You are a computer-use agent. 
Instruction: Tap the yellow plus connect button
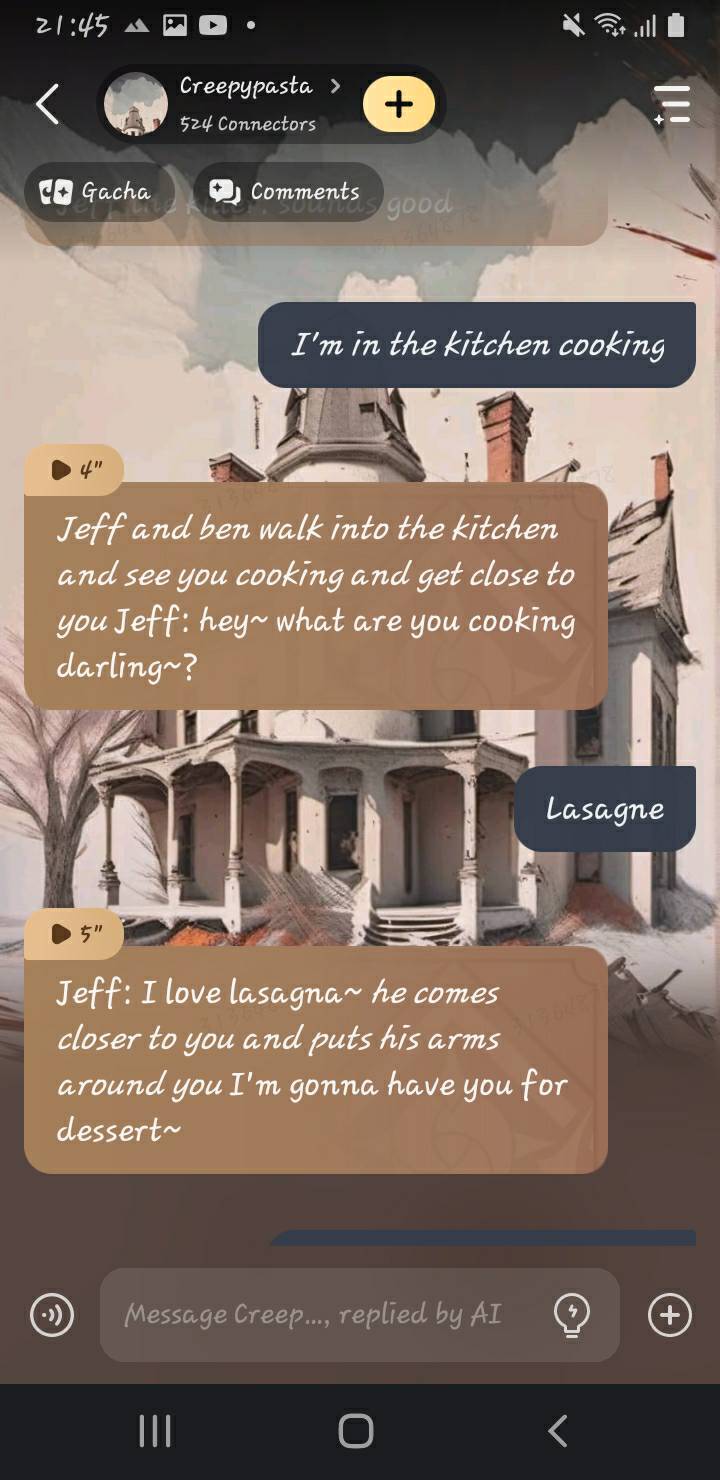pos(398,104)
